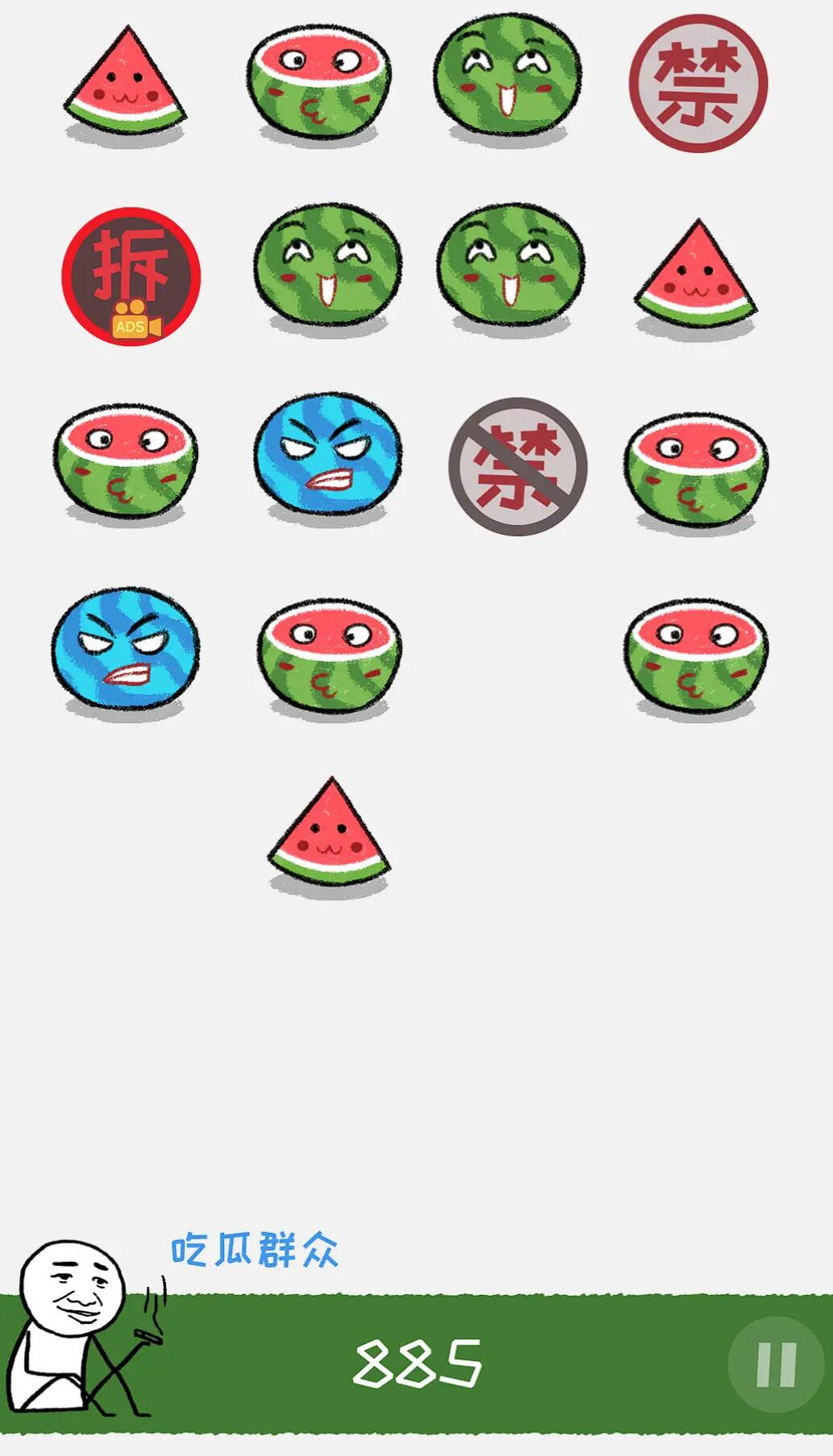The image size is (833, 1456).
Task: Tap the blue melon beside crossed-out 禁
Action: (327, 454)
